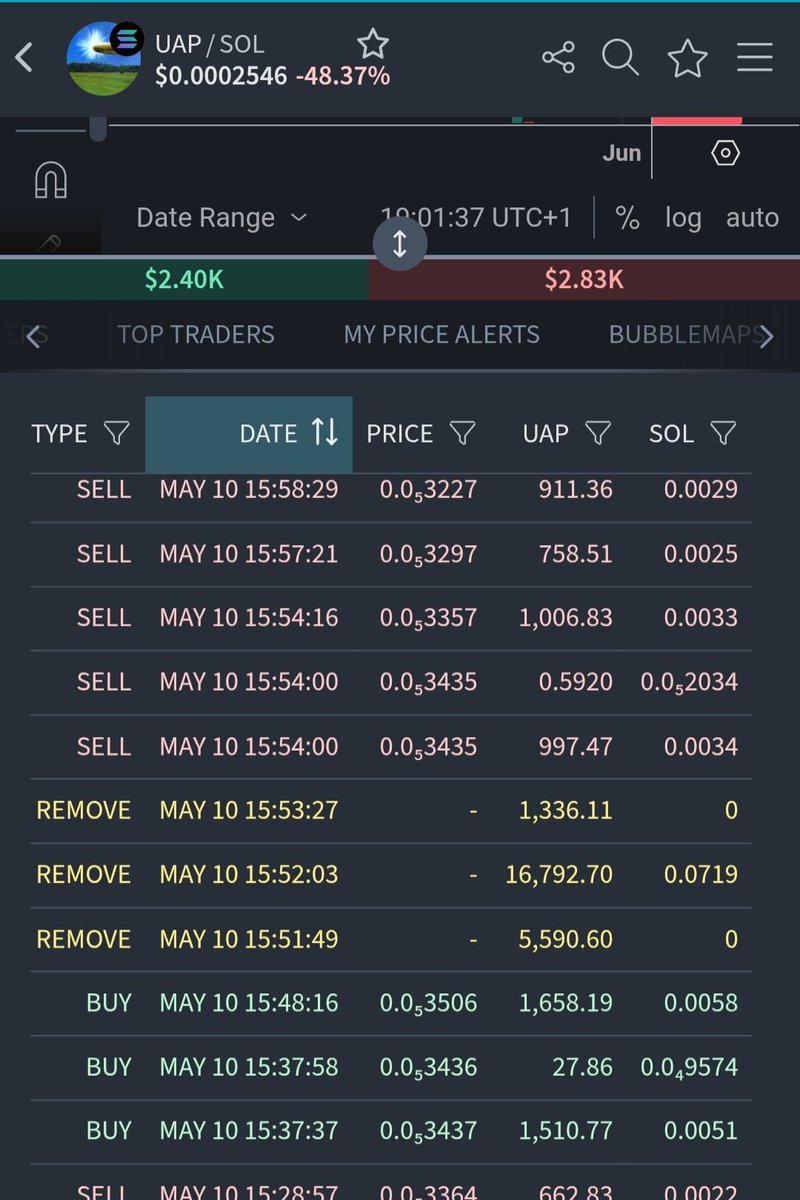Open the hamburger menu

coord(755,58)
